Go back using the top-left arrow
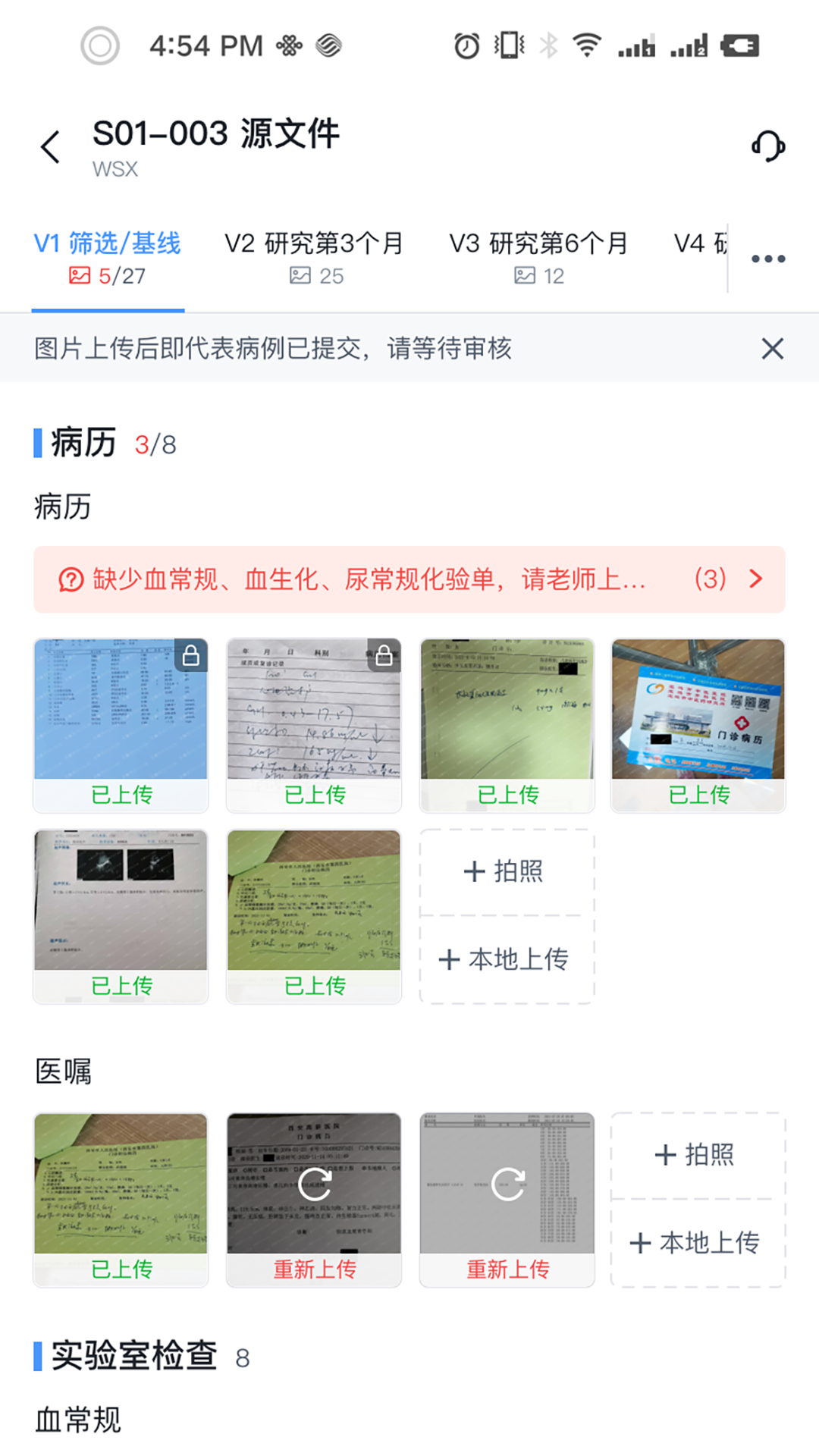Image resolution: width=819 pixels, height=1456 pixels. click(51, 147)
